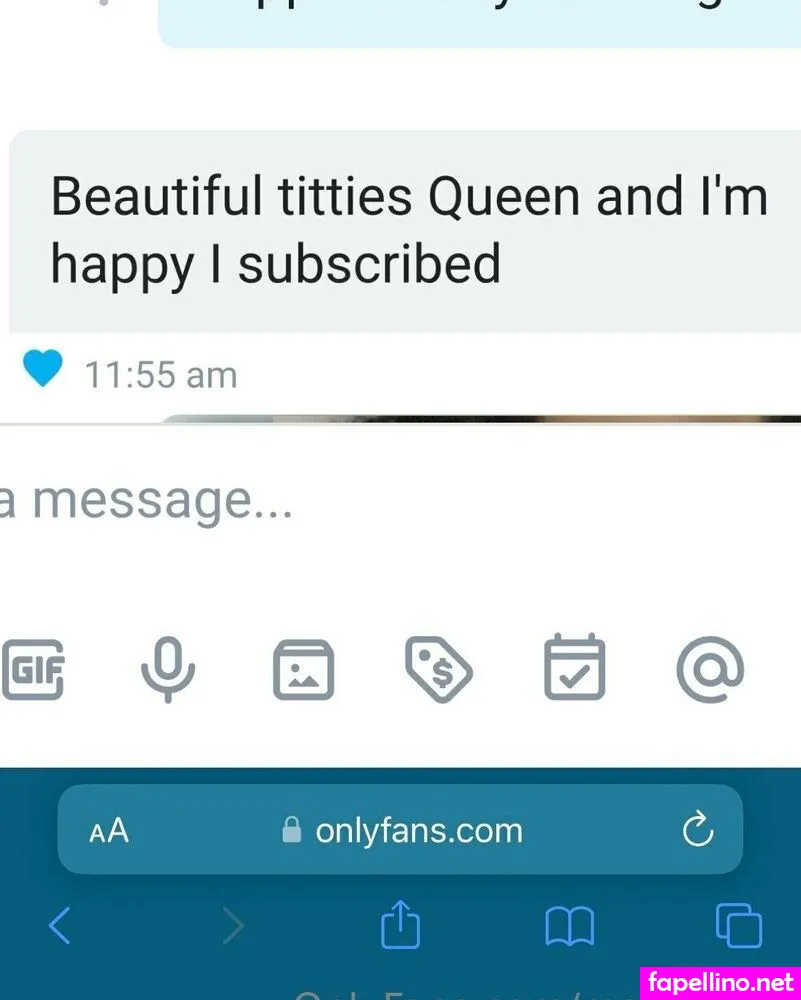Set a message price with the tag icon
801x1000 pixels.
439,668
